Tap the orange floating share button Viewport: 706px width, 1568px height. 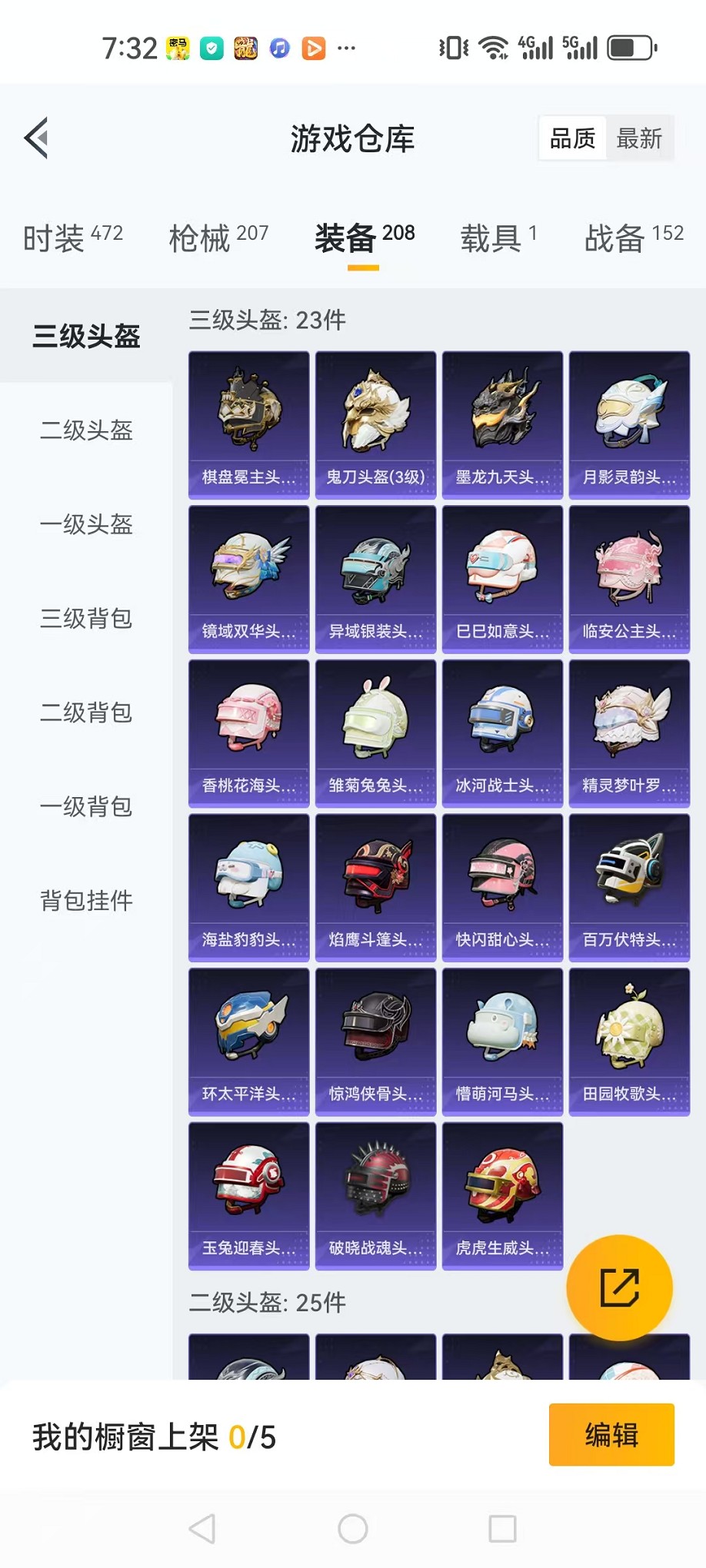click(619, 1287)
